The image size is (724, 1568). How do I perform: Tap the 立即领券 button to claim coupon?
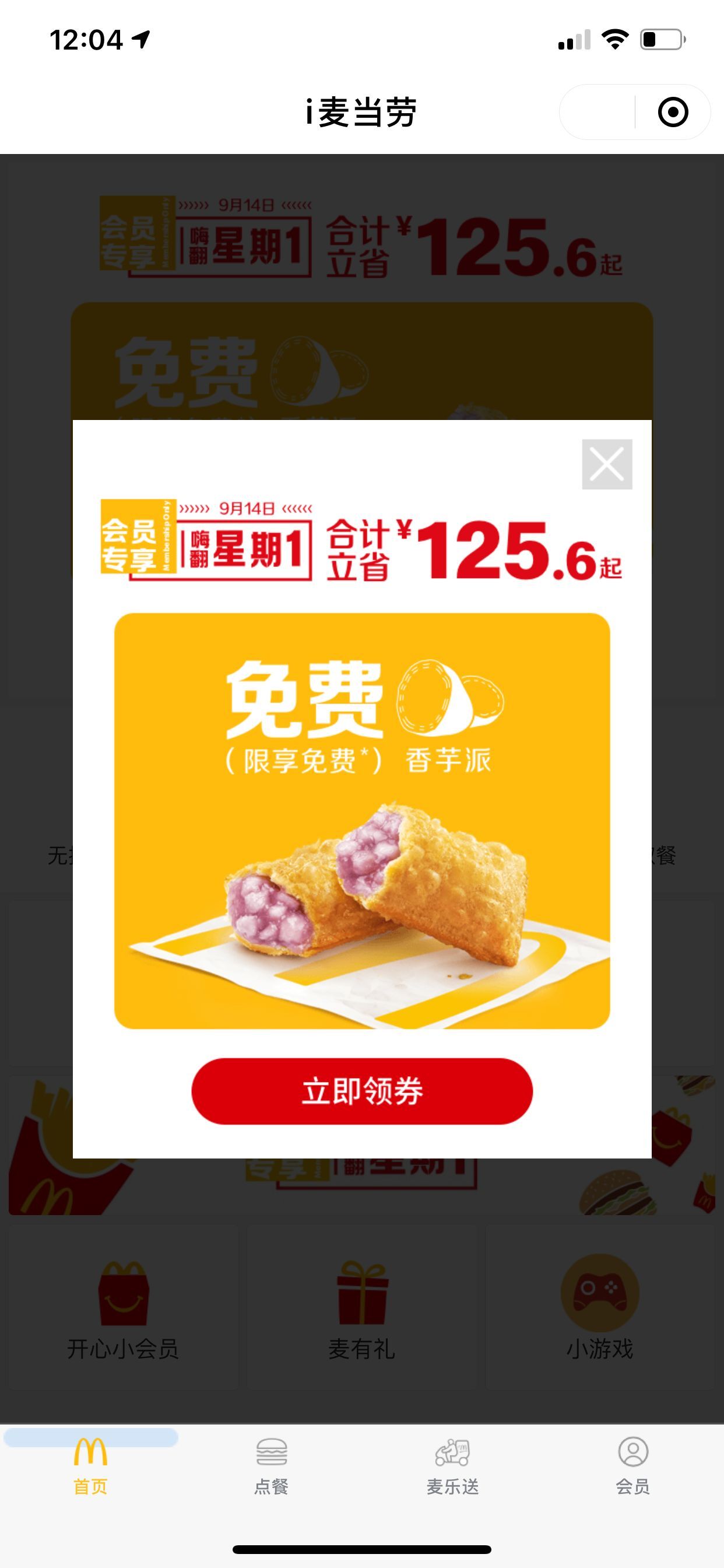pyautogui.click(x=362, y=1091)
